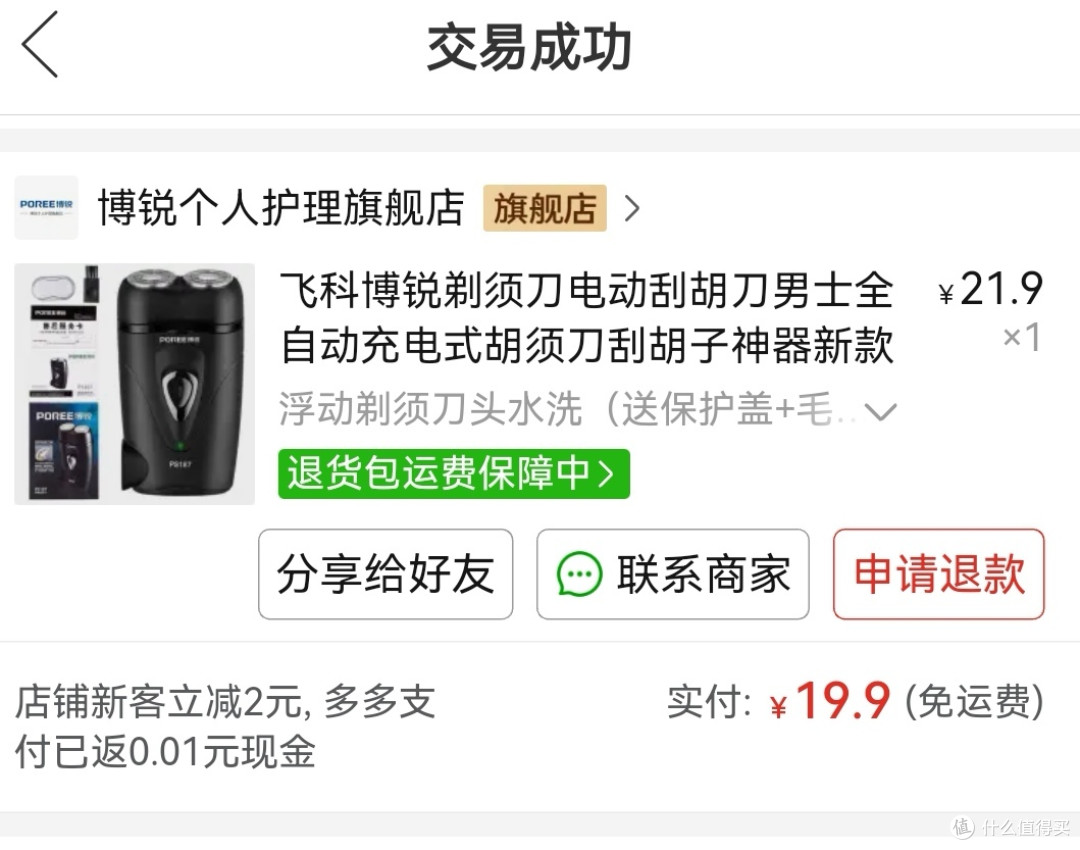The height and width of the screenshot is (850, 1080).
Task: View the 退货包运费保障中 details
Action: tap(453, 474)
